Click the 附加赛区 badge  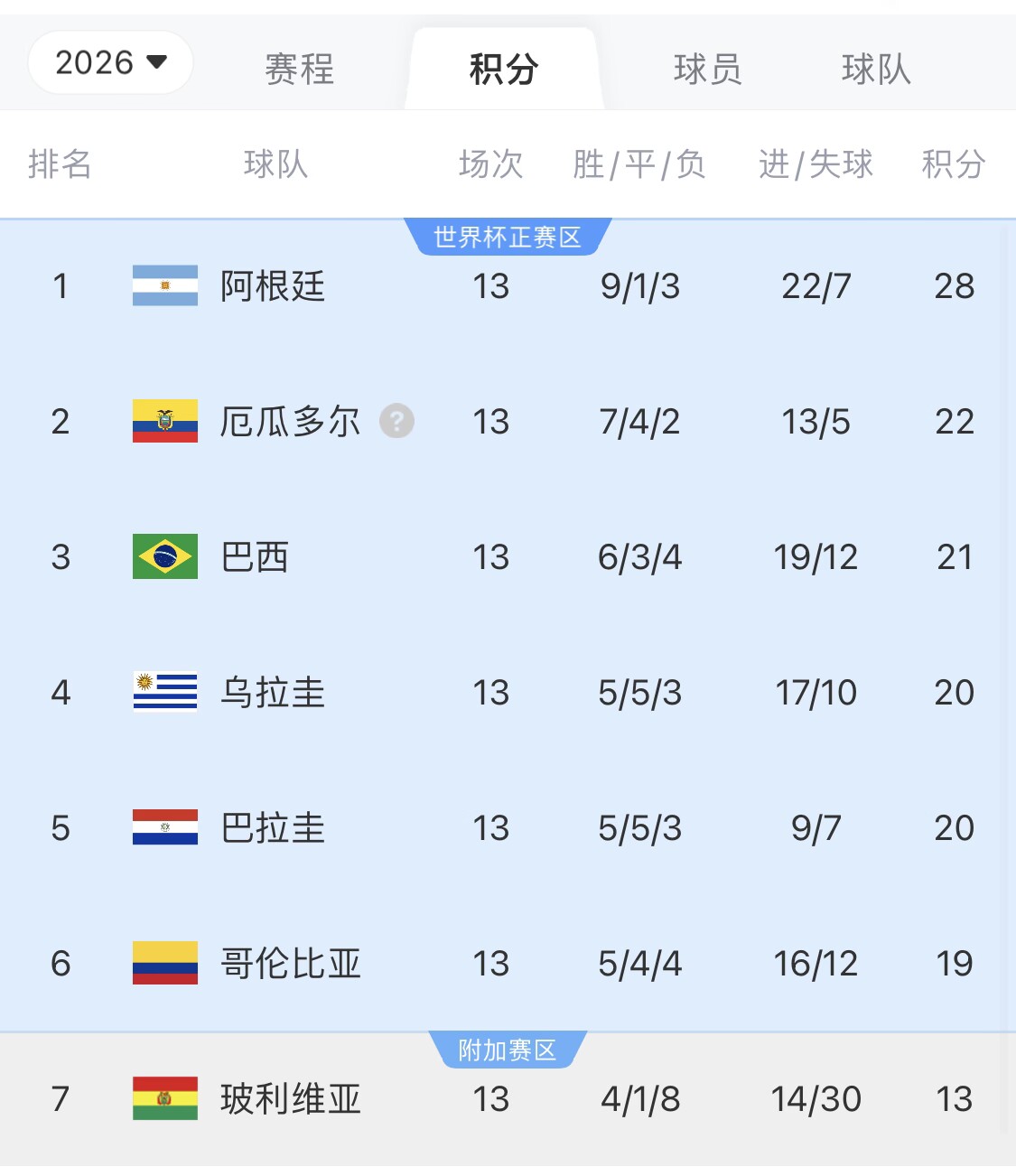pyautogui.click(x=508, y=1048)
